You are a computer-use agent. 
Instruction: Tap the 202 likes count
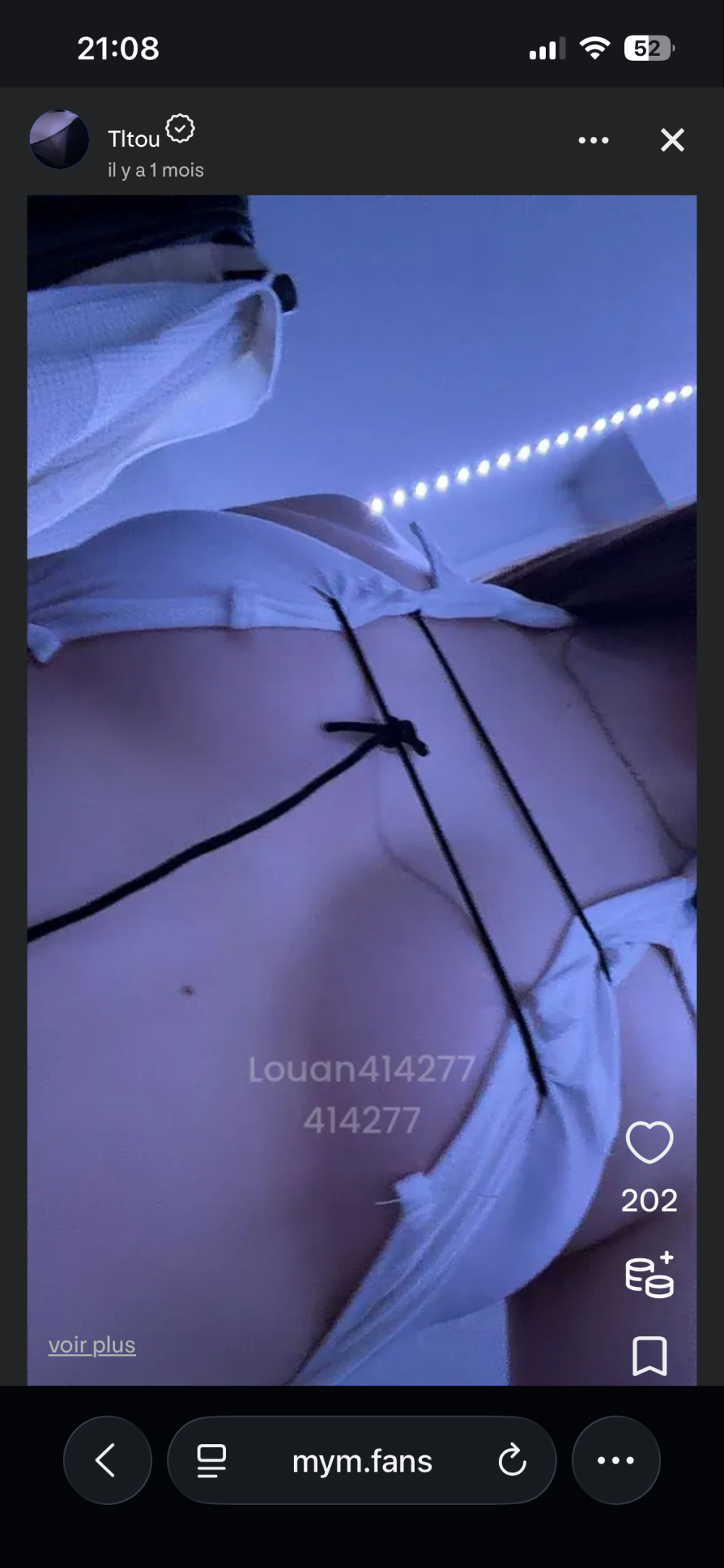tap(650, 1200)
